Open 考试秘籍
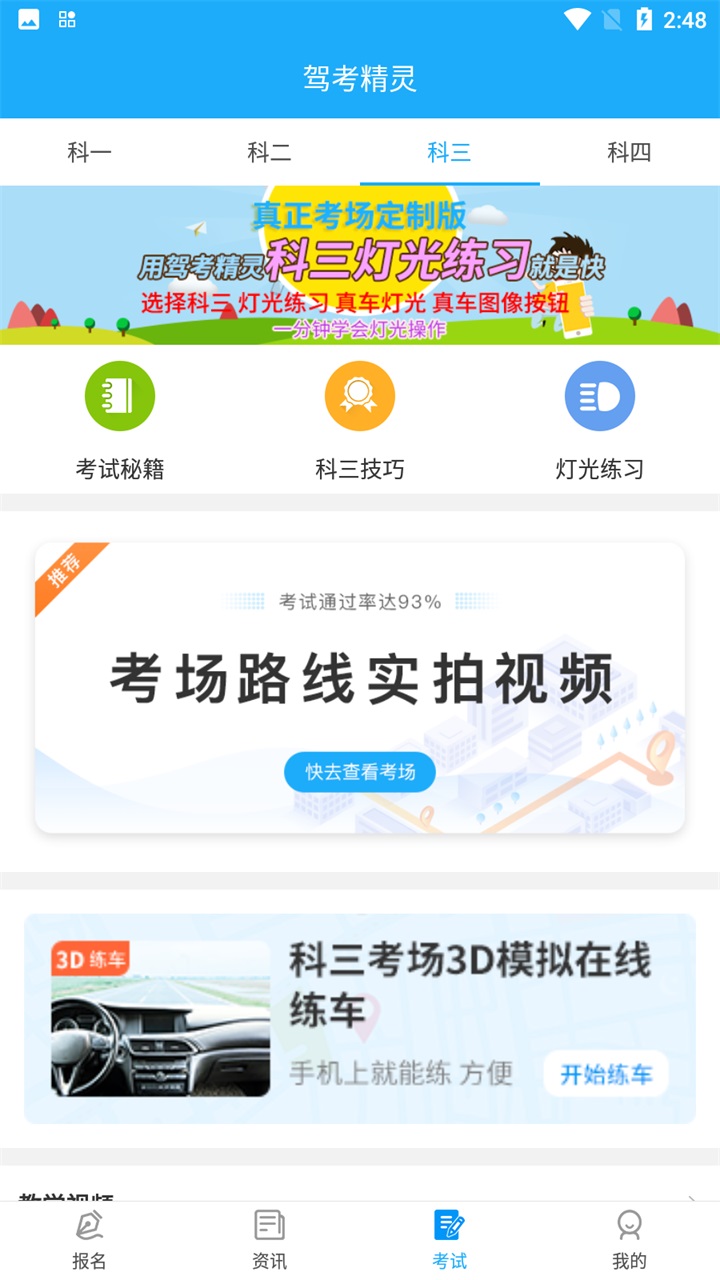The height and width of the screenshot is (1280, 720). [x=120, y=420]
